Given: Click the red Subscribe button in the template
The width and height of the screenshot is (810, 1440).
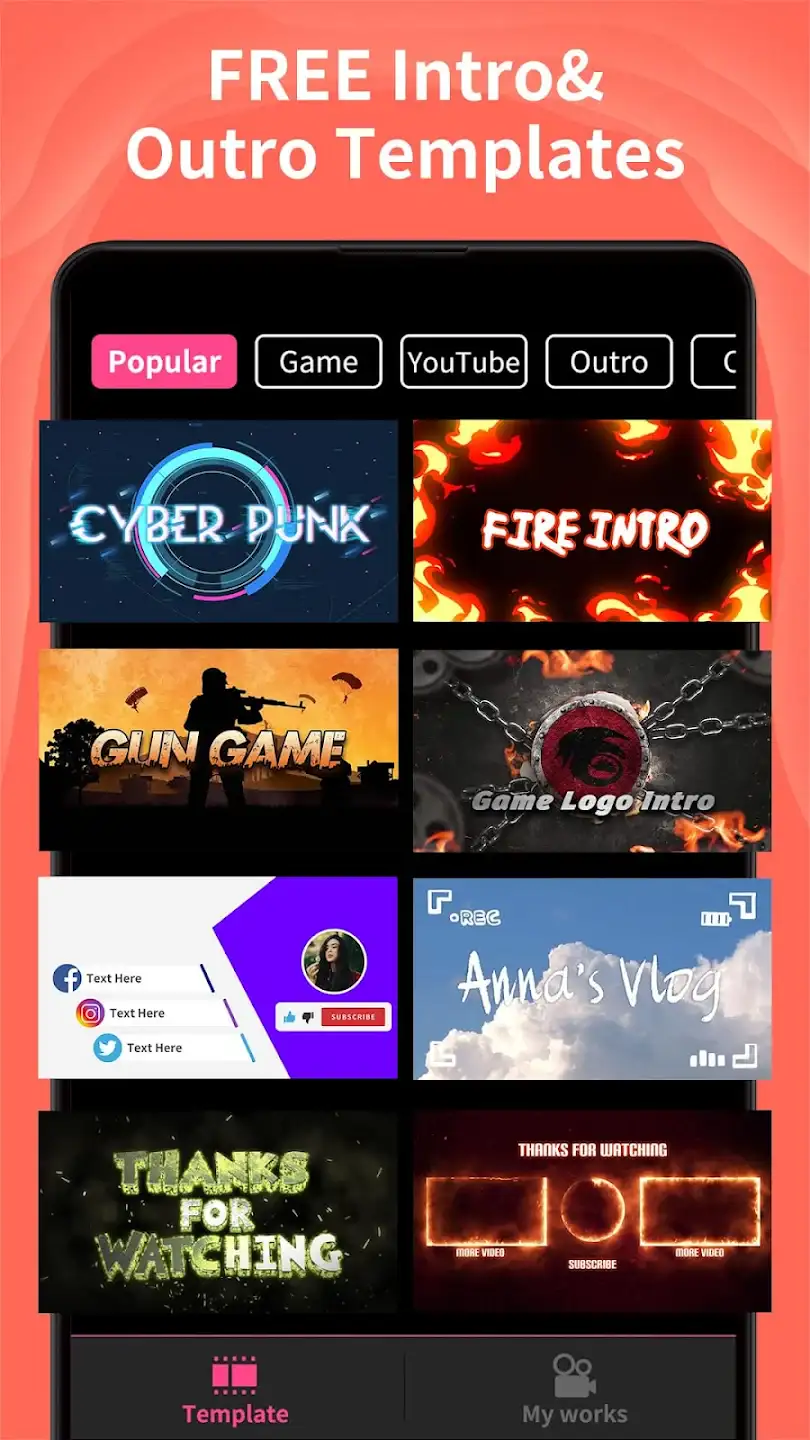Looking at the screenshot, I should (355, 1017).
